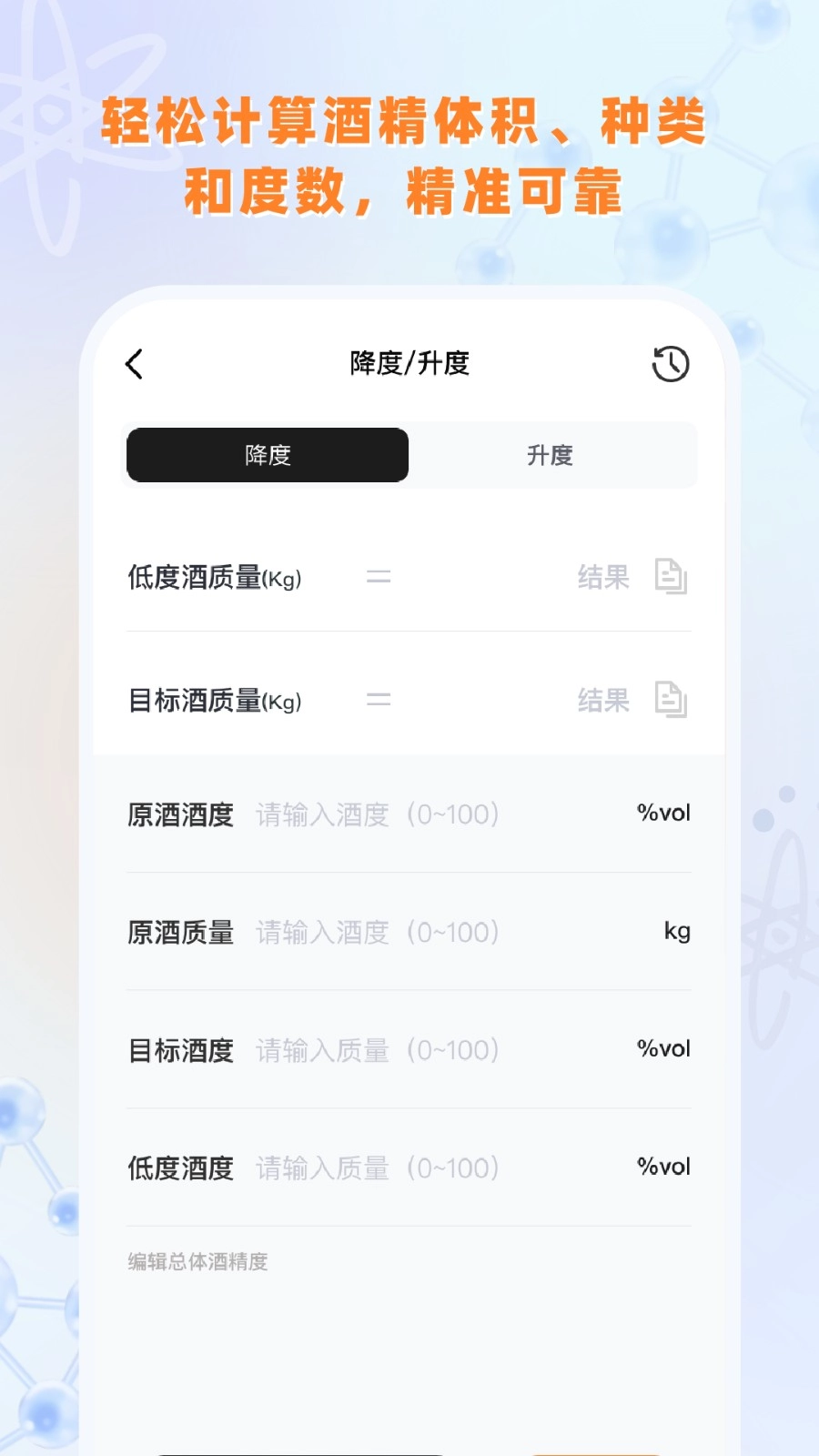Go back using the top-left arrow
This screenshot has height=1456, width=819.
[134, 362]
